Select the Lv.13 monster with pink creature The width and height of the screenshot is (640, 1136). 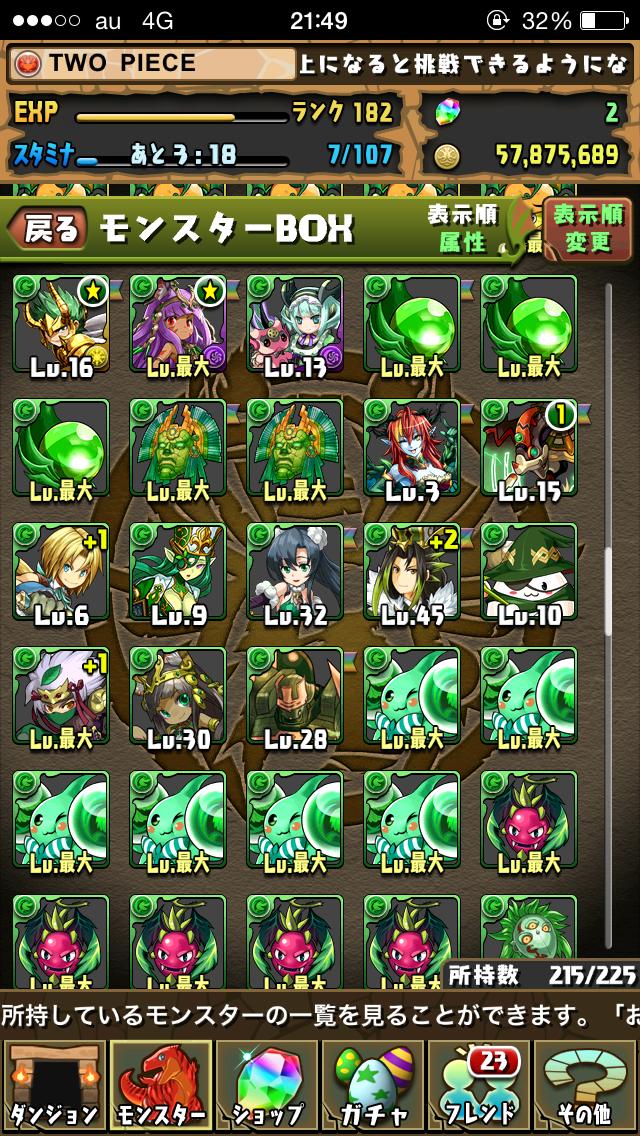click(x=295, y=327)
